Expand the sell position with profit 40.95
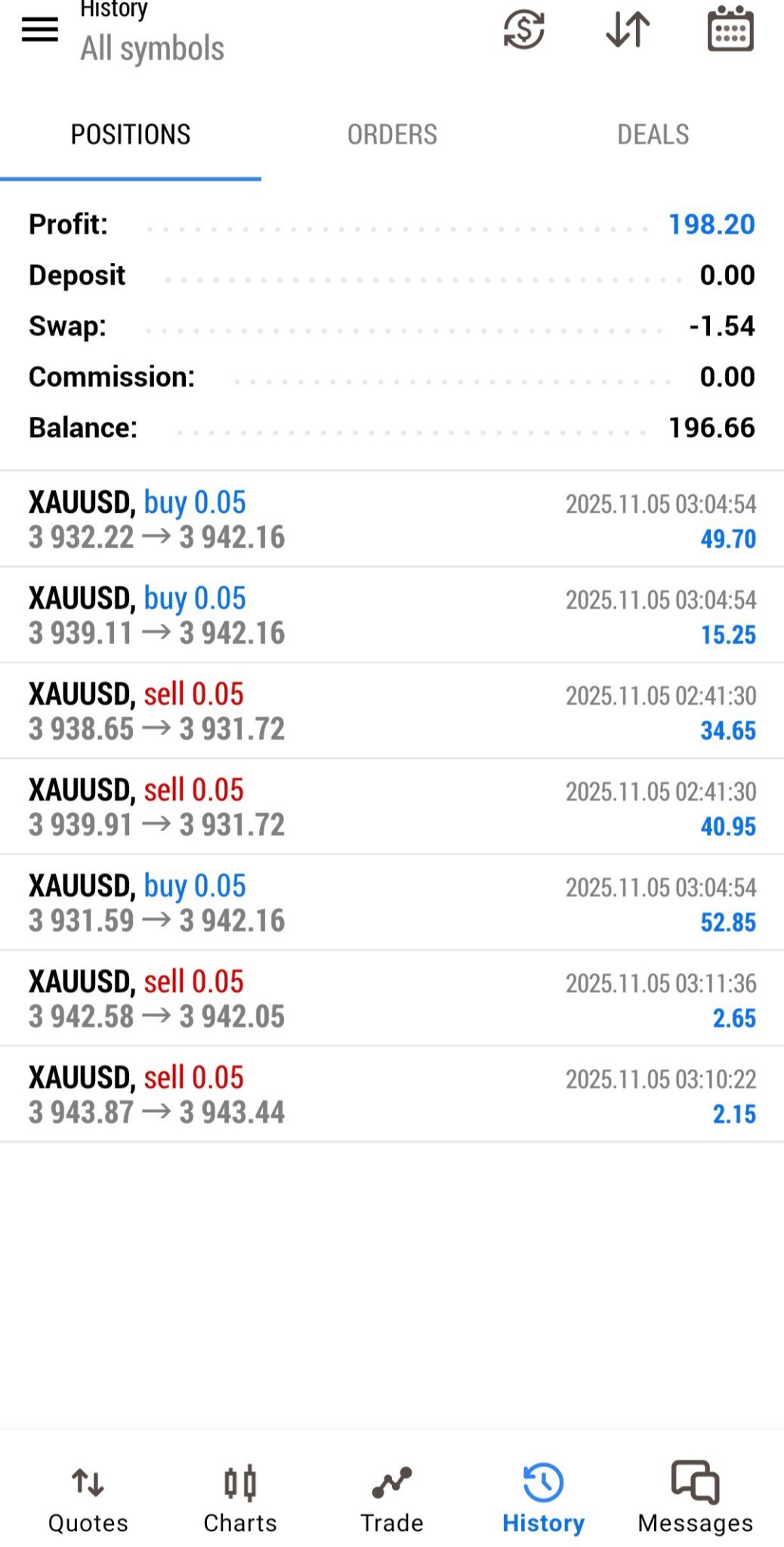The height and width of the screenshot is (1547, 784). click(x=392, y=807)
